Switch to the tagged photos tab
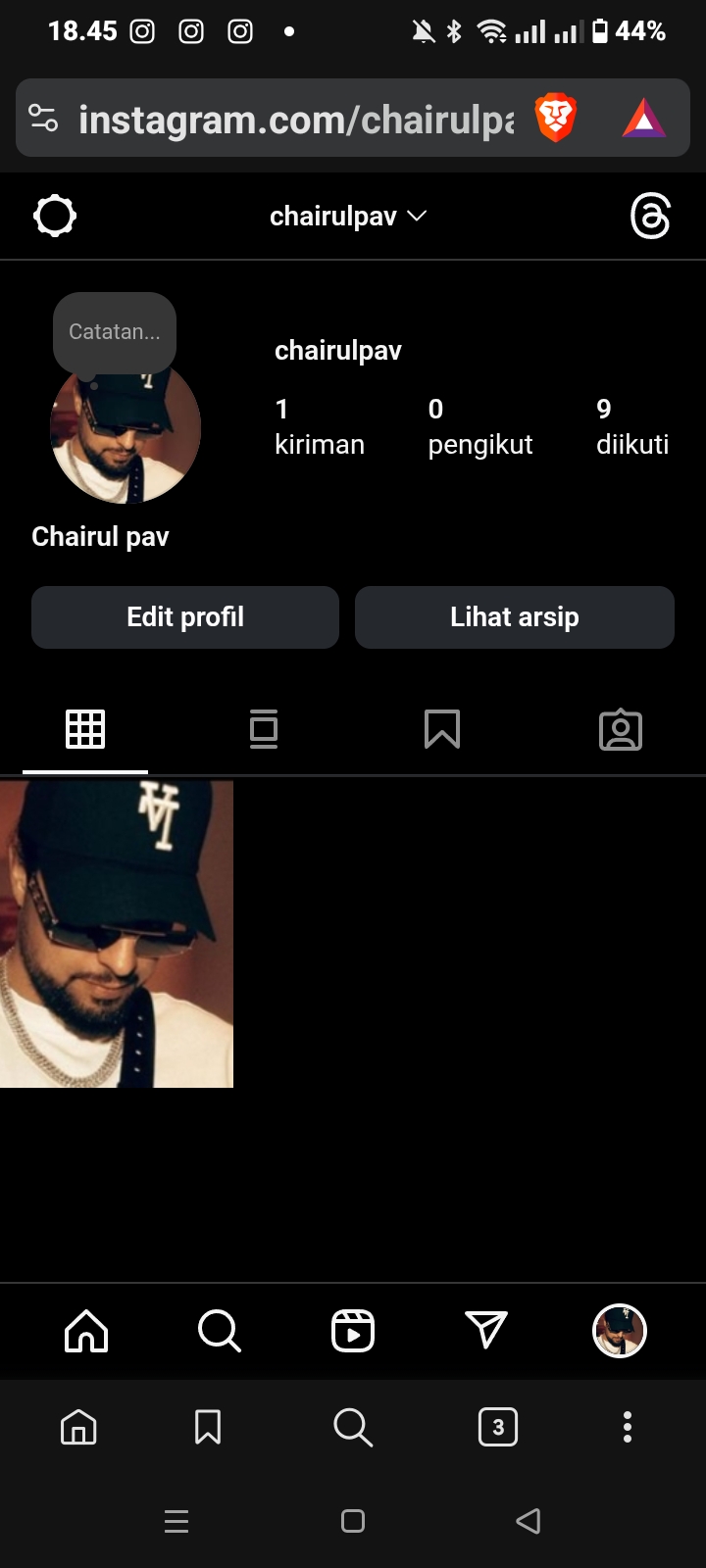Image resolution: width=706 pixels, height=1568 pixels. point(621,730)
